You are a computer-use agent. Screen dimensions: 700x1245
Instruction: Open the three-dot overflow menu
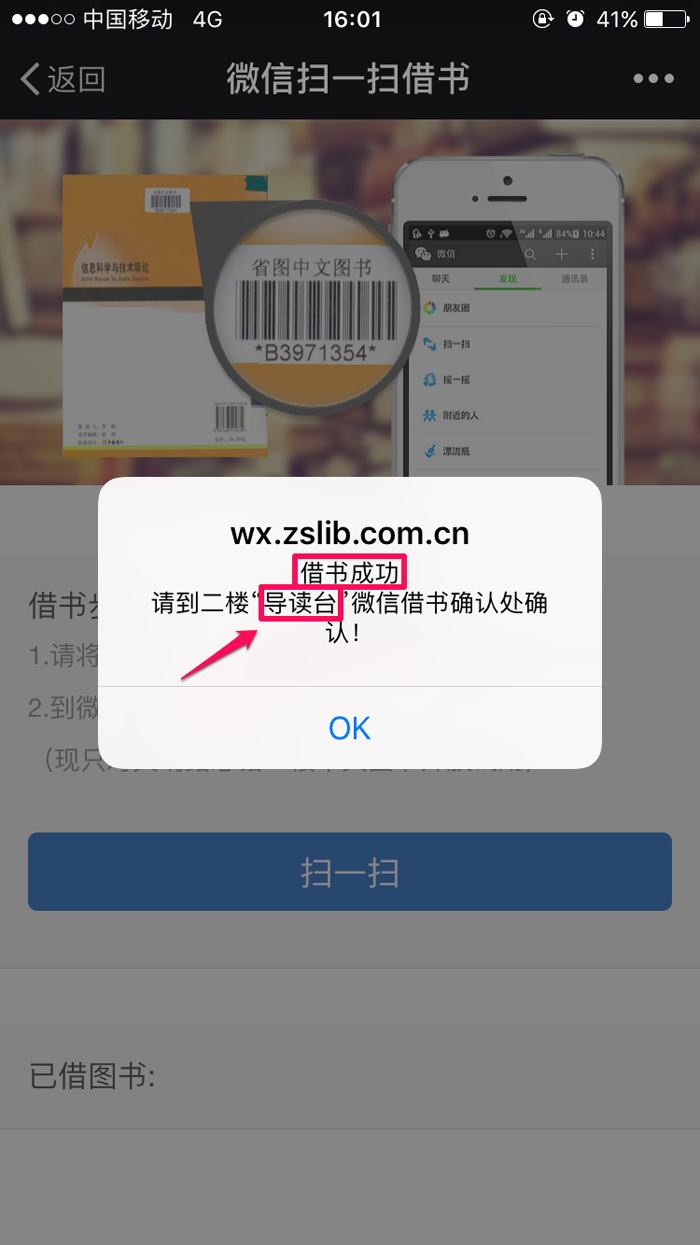pyautogui.click(x=653, y=79)
